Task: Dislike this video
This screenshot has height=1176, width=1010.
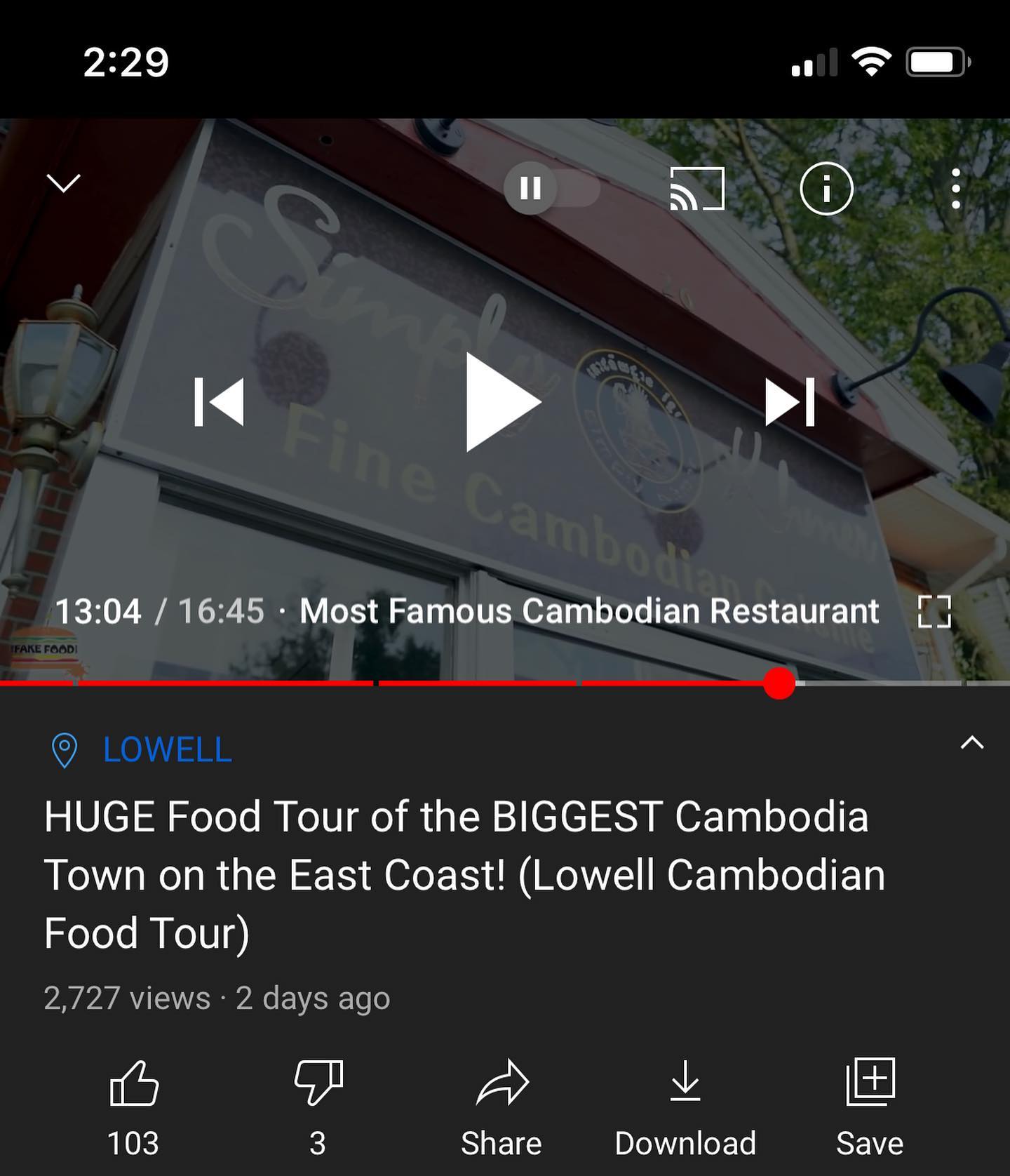Action: (318, 1084)
